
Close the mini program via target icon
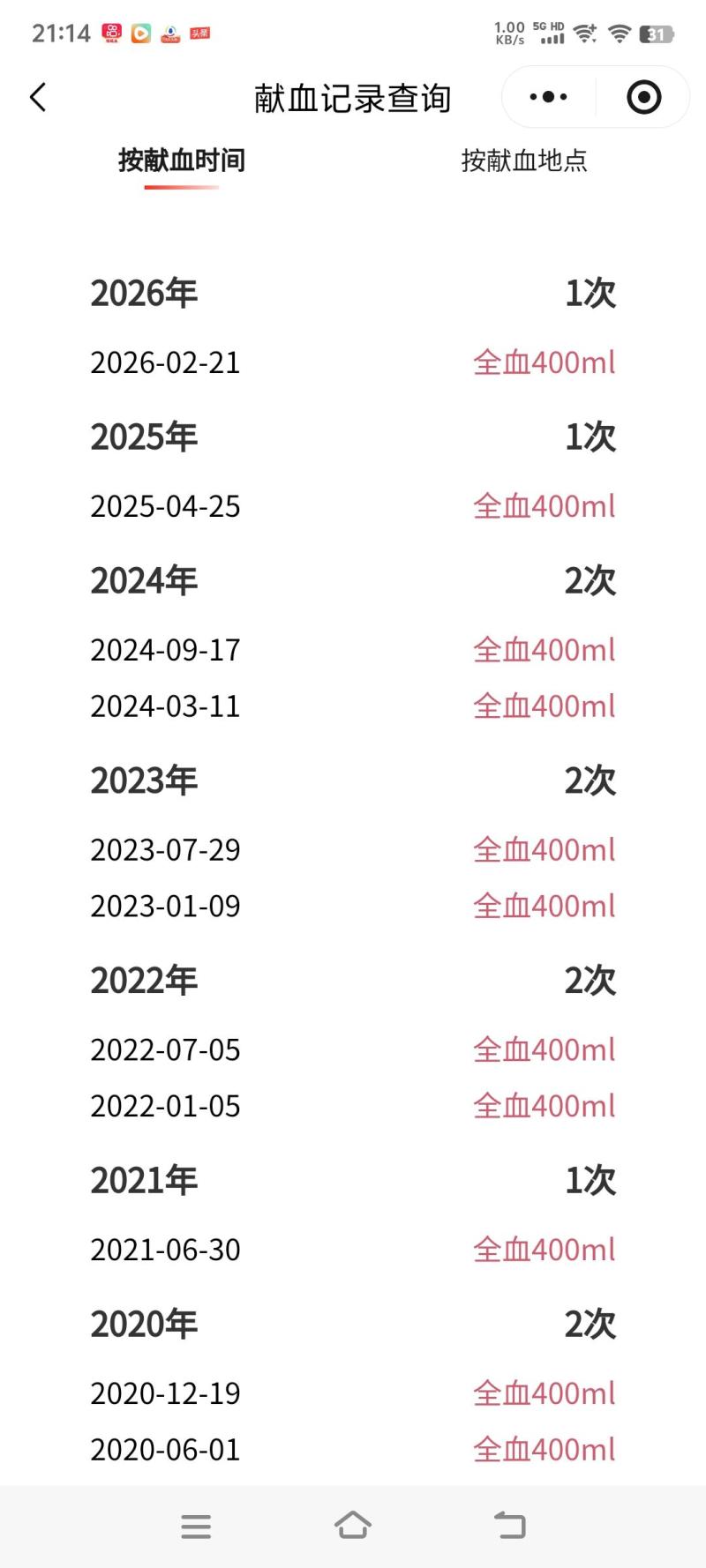pyautogui.click(x=643, y=97)
